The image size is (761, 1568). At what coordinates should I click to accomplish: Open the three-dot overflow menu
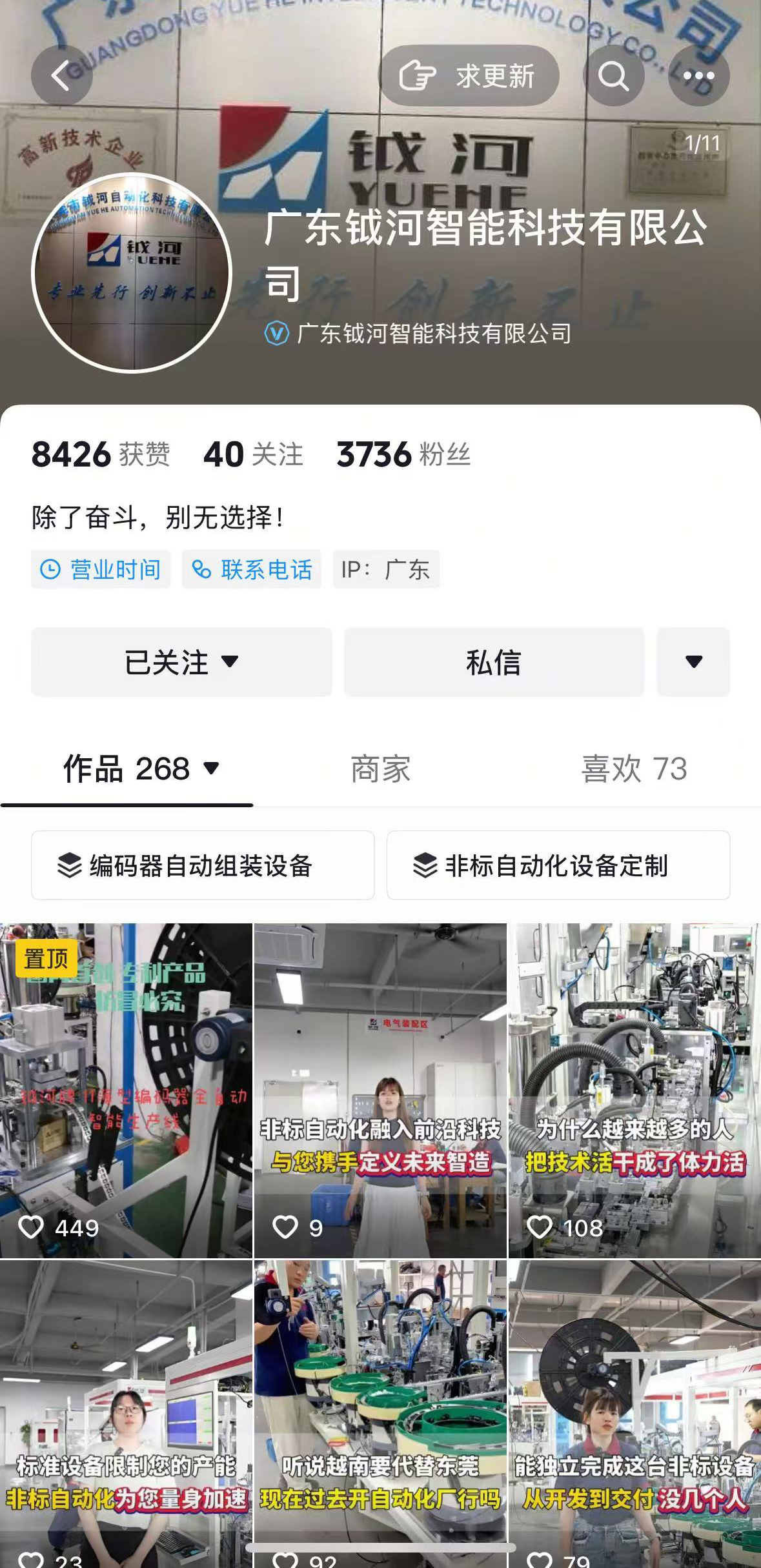point(698,76)
